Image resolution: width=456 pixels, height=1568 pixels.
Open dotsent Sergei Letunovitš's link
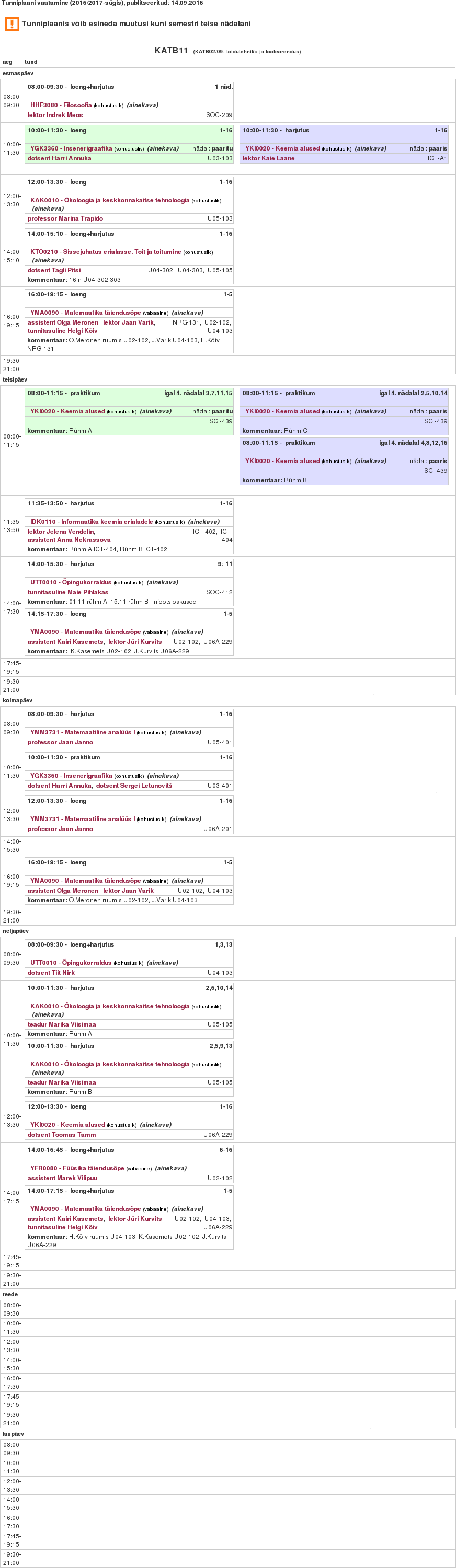[x=134, y=786]
